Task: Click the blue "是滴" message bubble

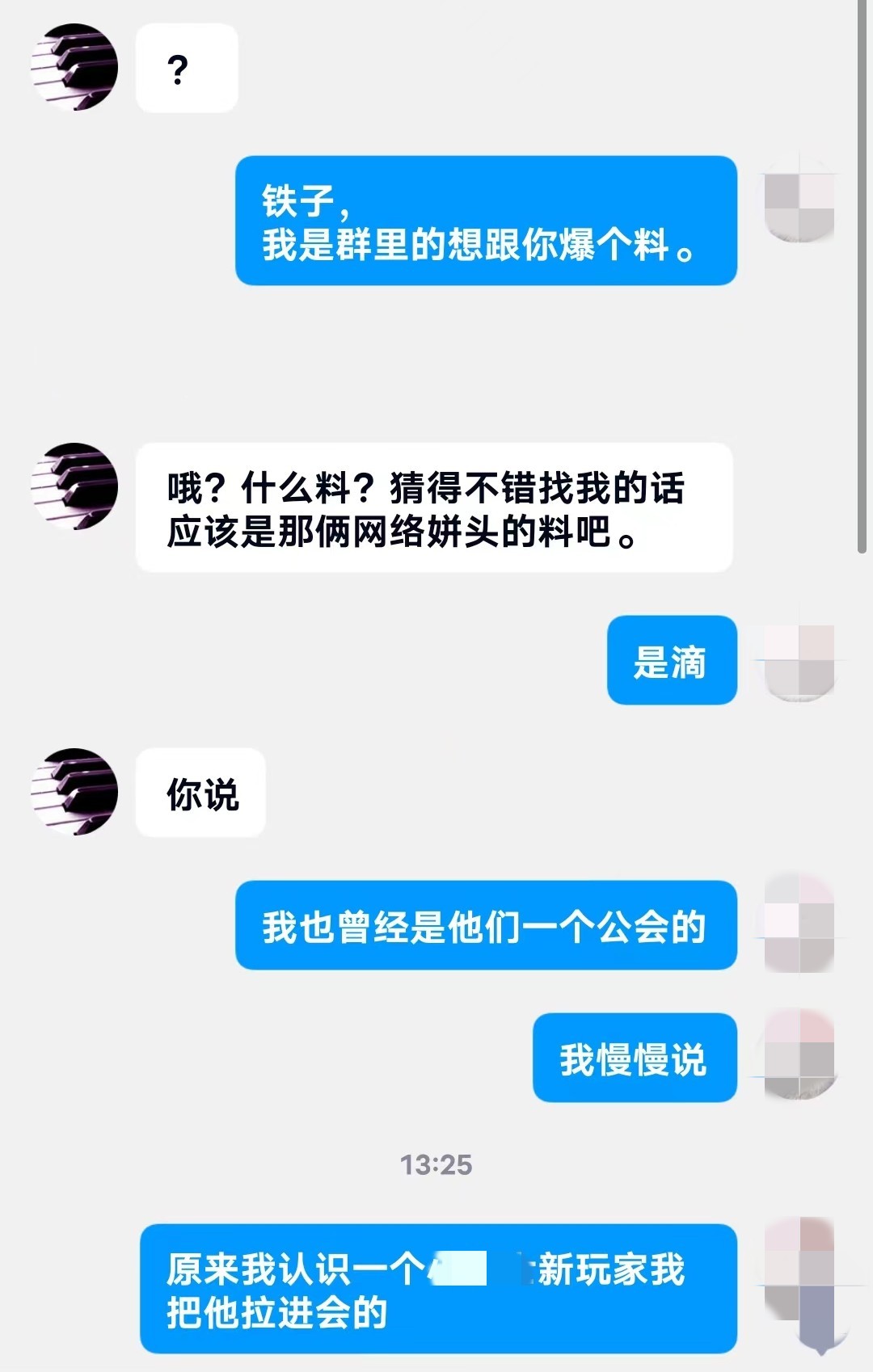Action: pyautogui.click(x=673, y=659)
